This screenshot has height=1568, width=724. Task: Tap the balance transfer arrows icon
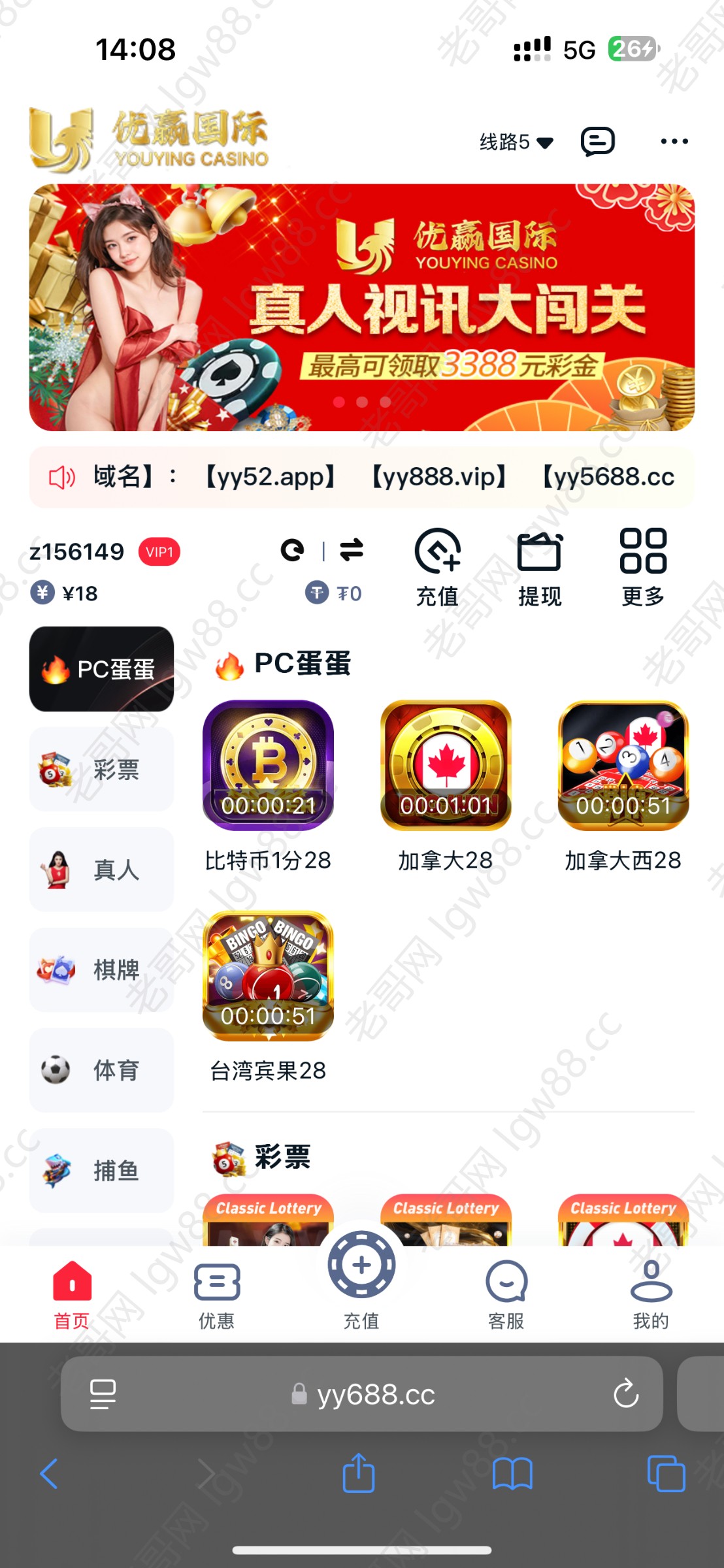click(352, 549)
